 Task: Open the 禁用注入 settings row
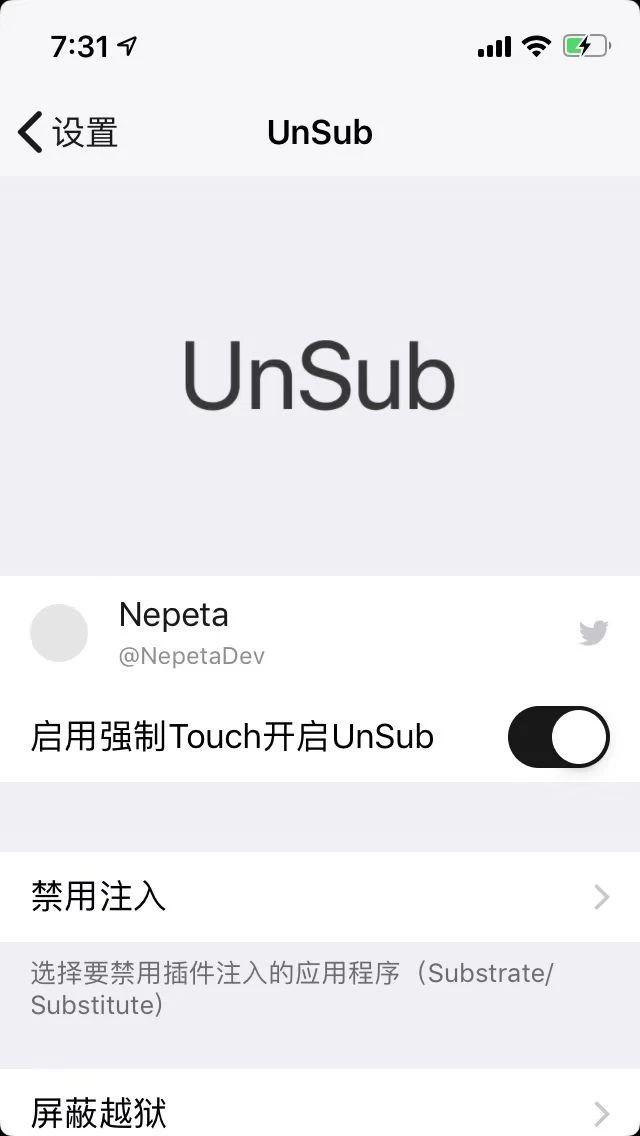(x=320, y=897)
